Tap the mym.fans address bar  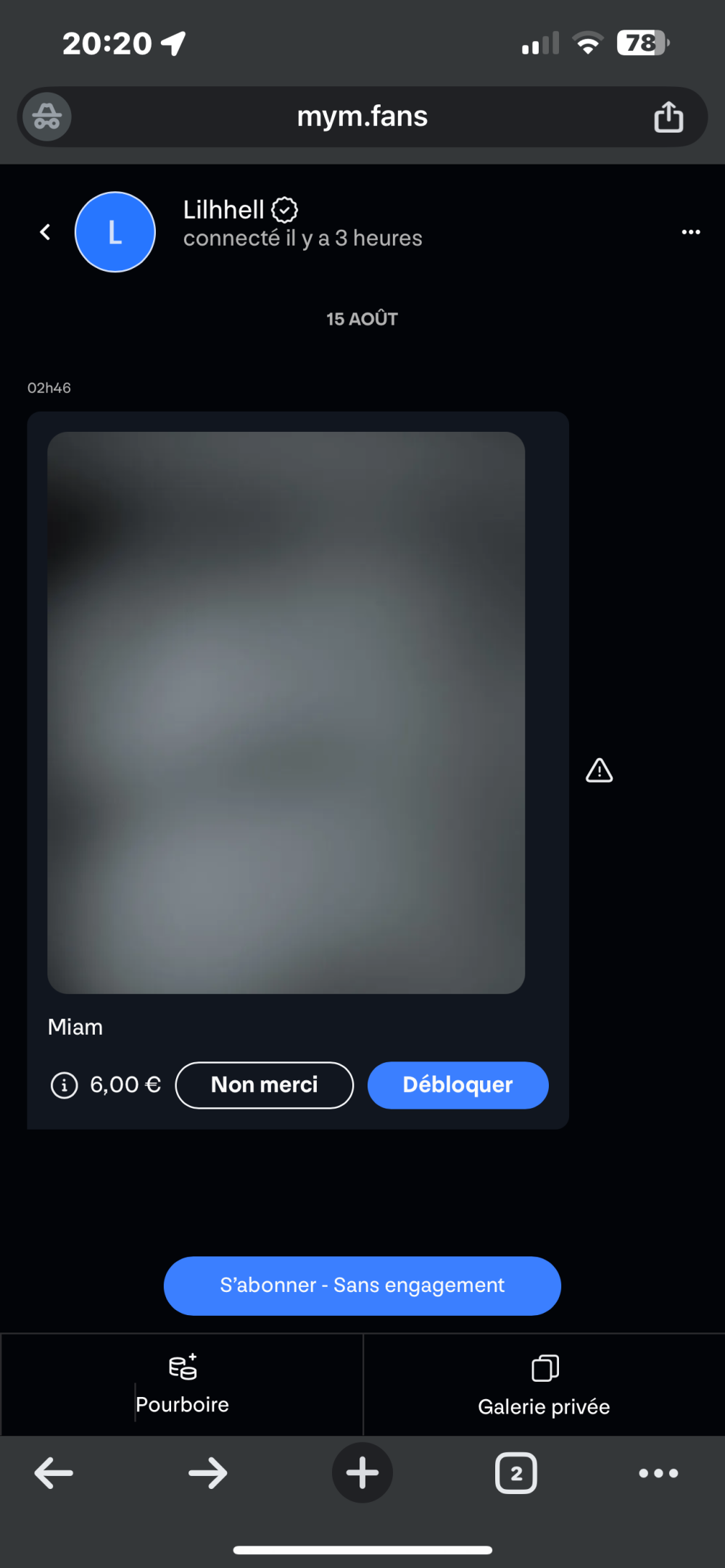tap(362, 117)
